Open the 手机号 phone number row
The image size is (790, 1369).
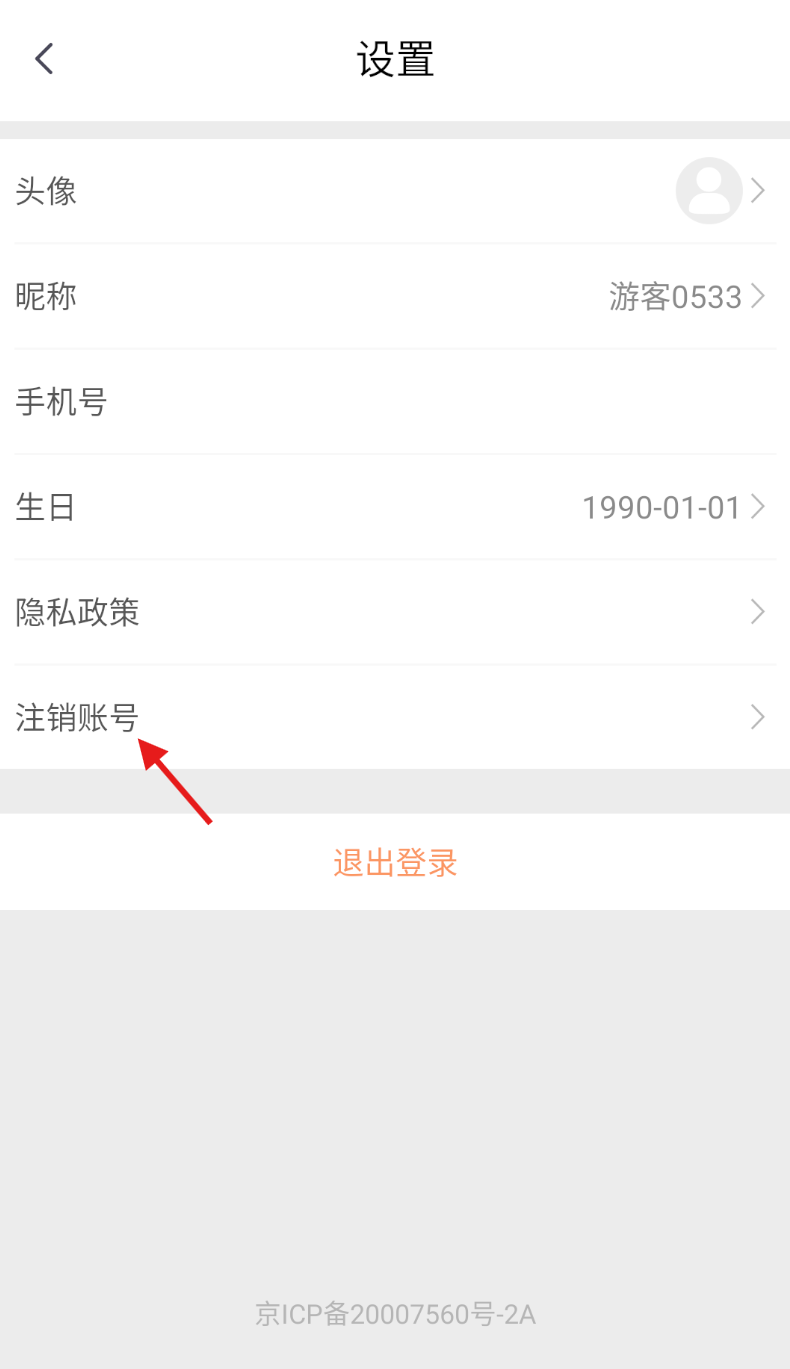tap(395, 402)
